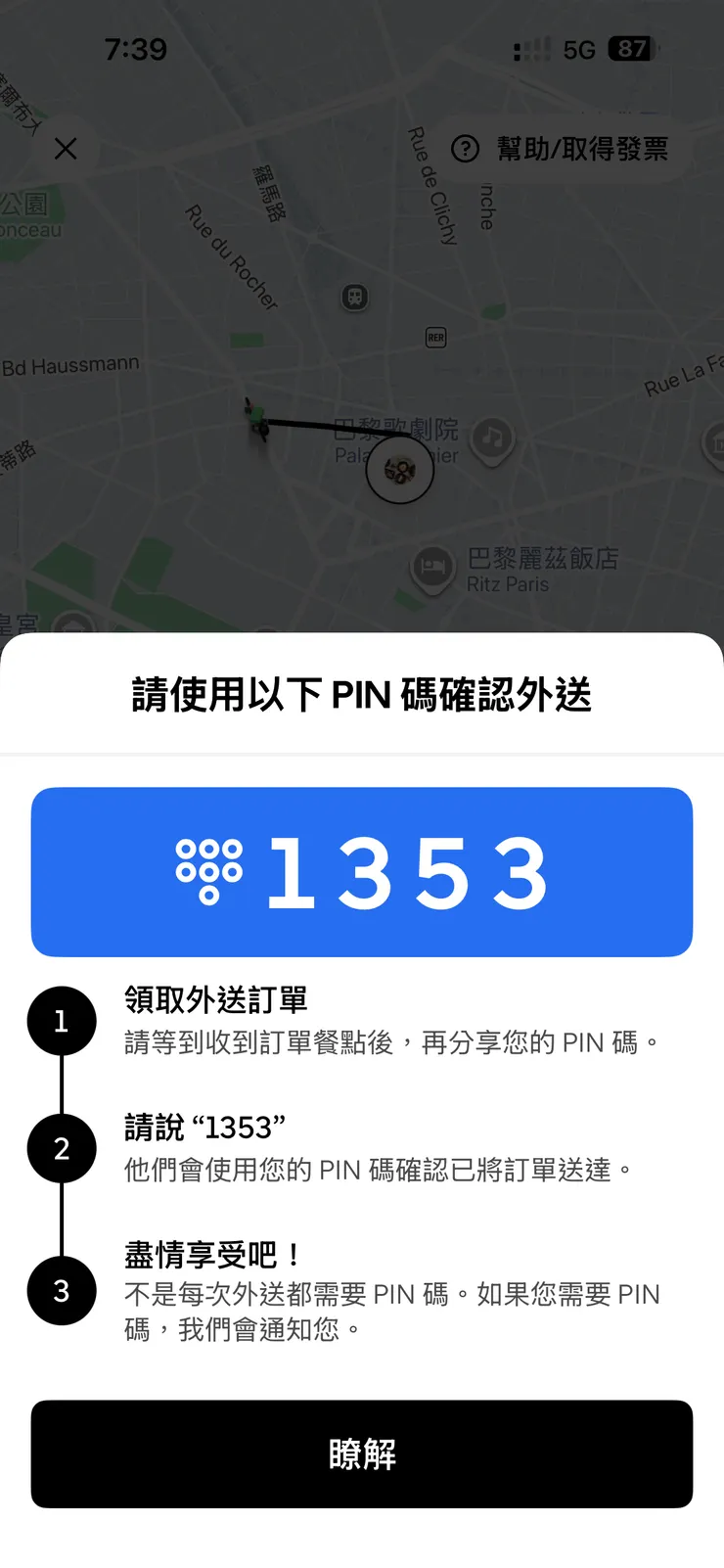Viewport: 724px width, 1568px height.
Task: Tap the clock showing 7:39
Action: point(137,49)
